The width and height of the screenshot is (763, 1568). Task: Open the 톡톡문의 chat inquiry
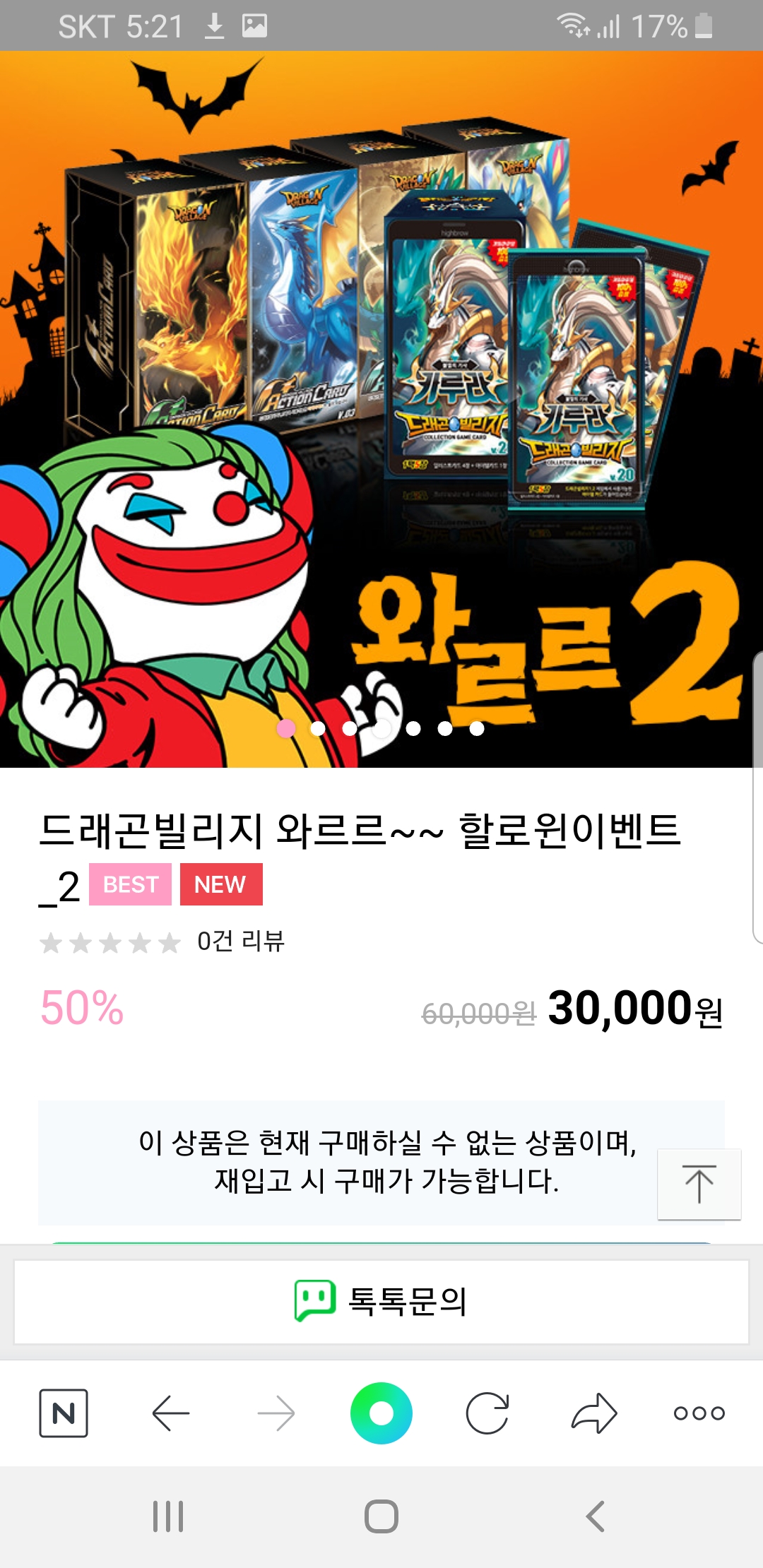click(381, 1301)
